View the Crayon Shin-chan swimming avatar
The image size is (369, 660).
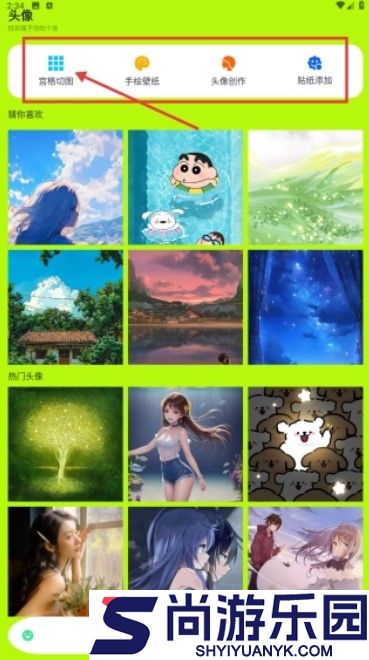[186, 187]
